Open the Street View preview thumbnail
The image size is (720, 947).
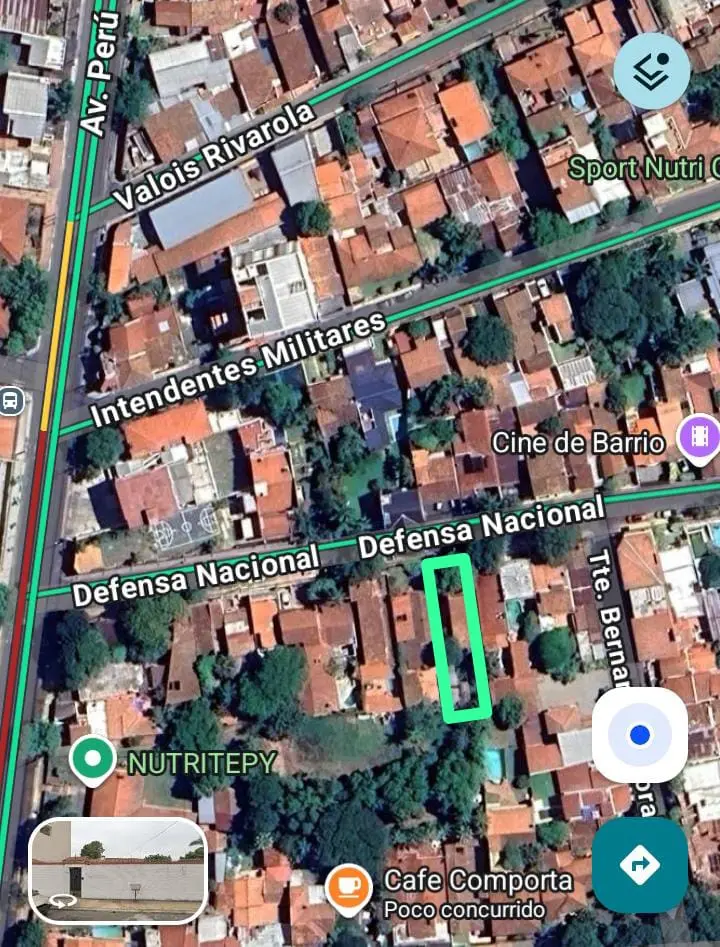[x=118, y=870]
